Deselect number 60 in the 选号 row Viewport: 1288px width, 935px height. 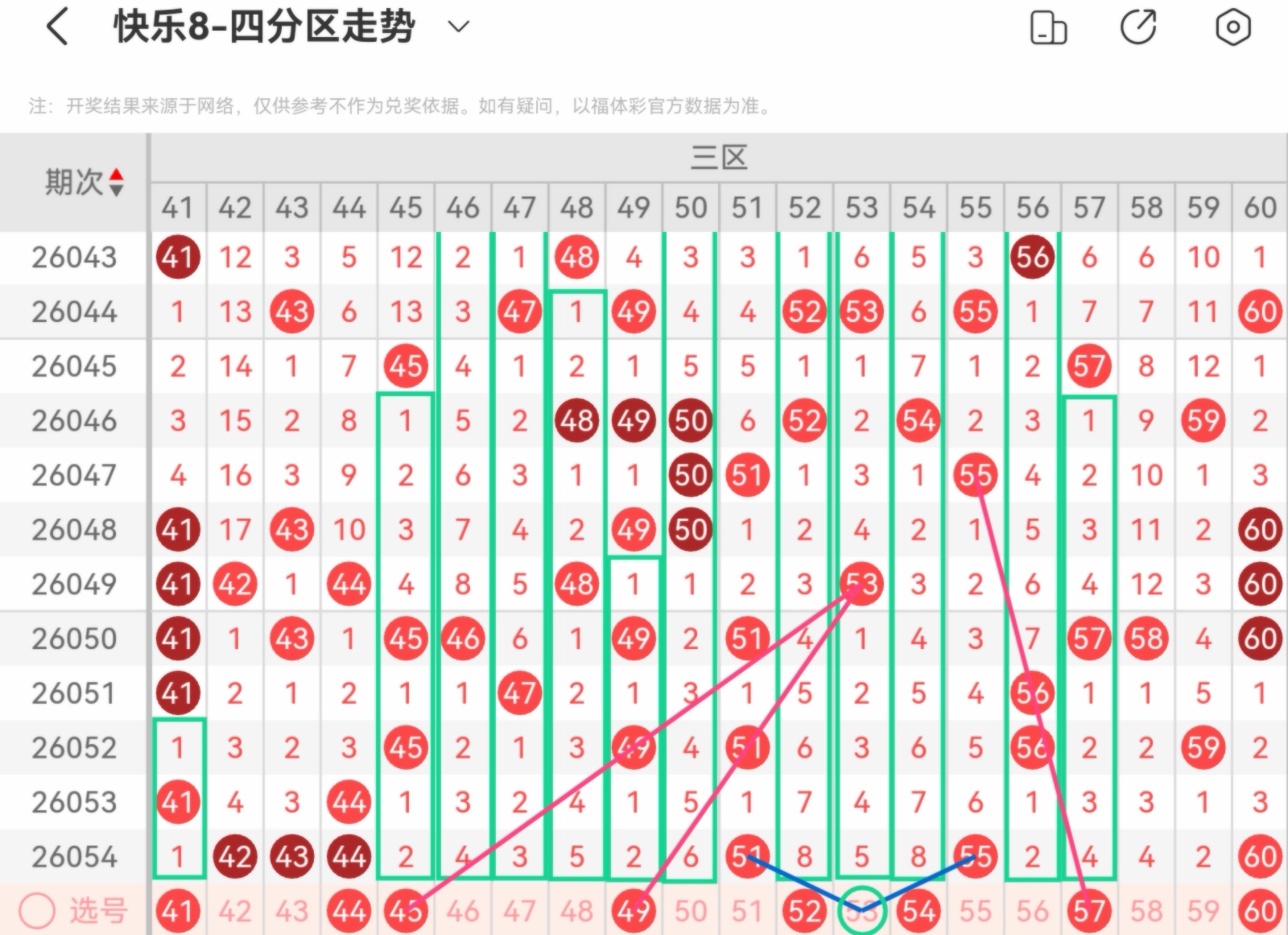(1260, 912)
